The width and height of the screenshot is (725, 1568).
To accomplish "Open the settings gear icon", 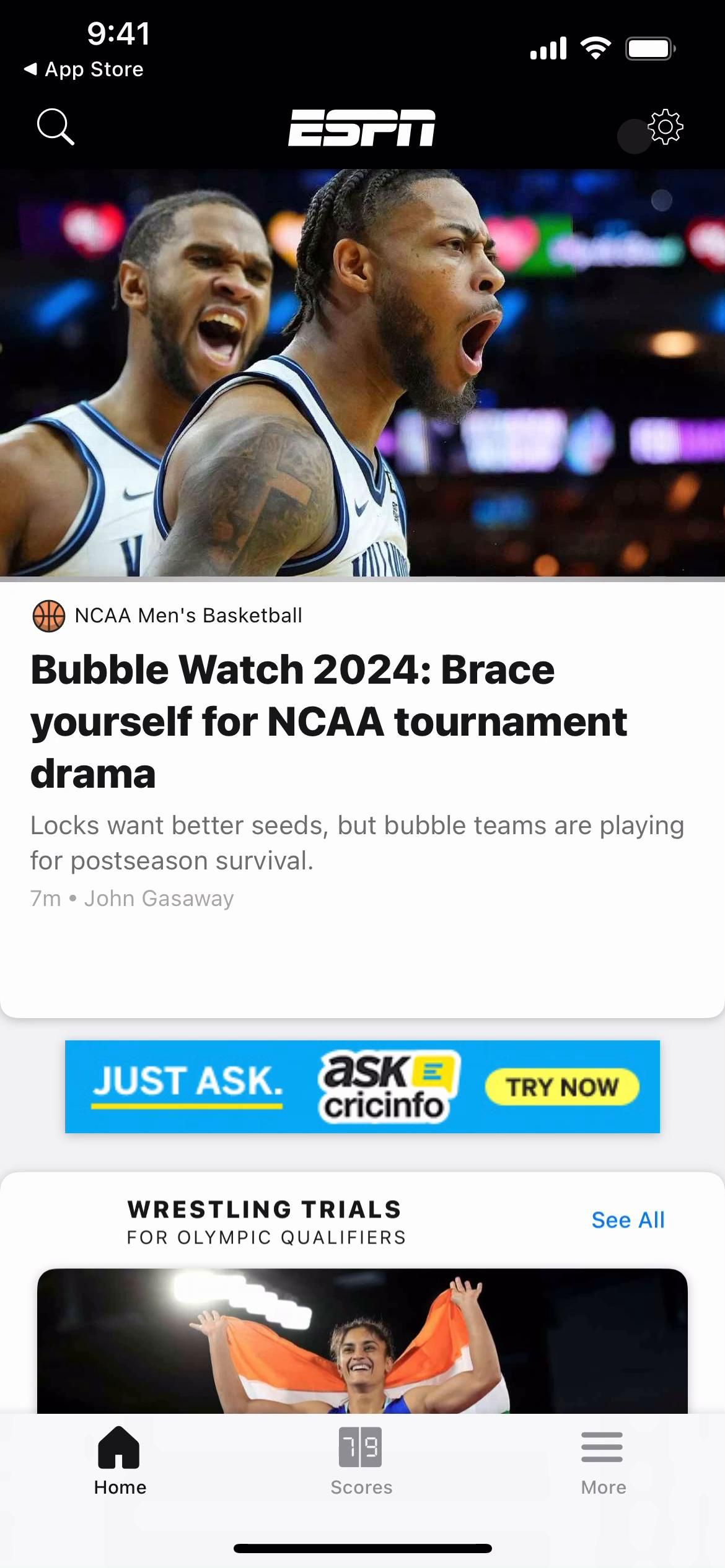I will click(665, 127).
